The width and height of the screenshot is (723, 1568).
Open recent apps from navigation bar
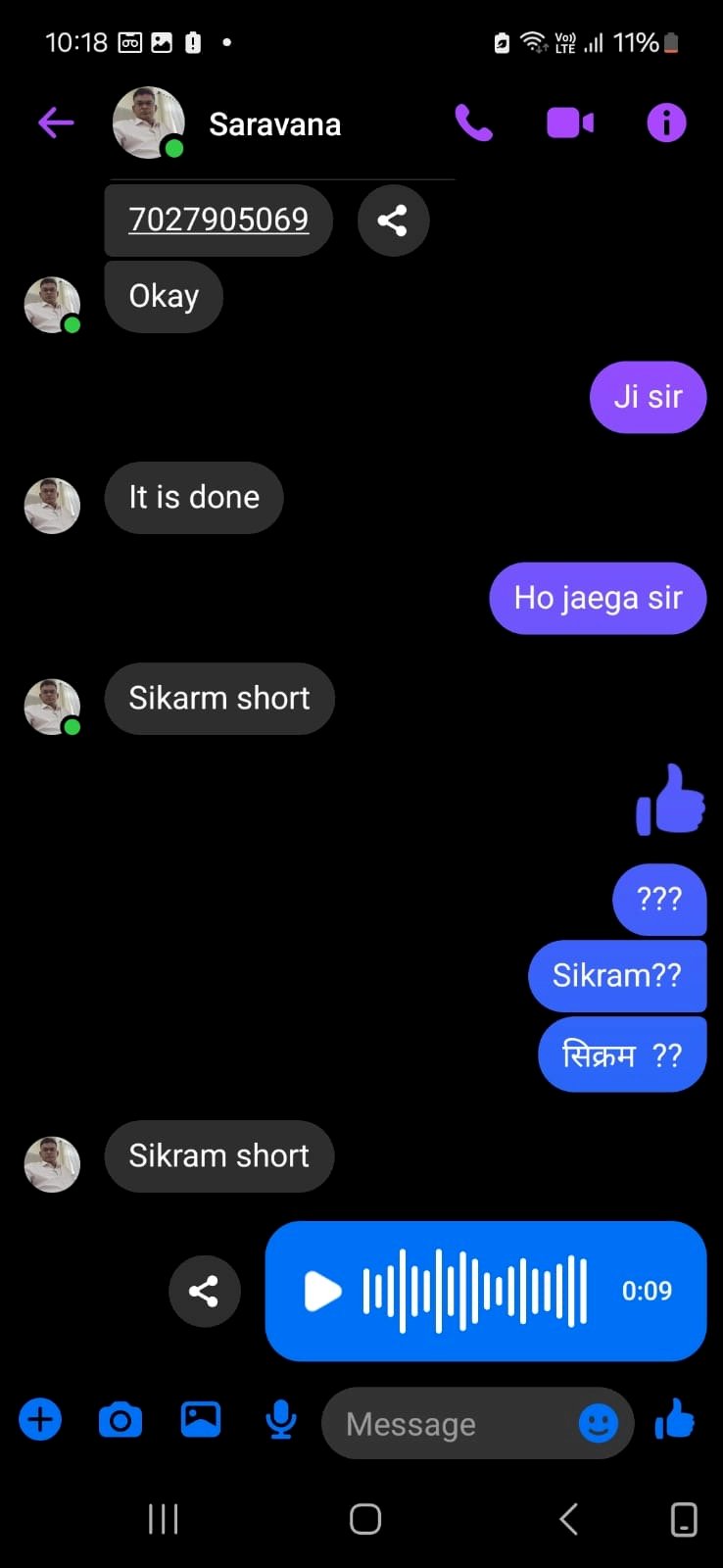pyautogui.click(x=163, y=1519)
